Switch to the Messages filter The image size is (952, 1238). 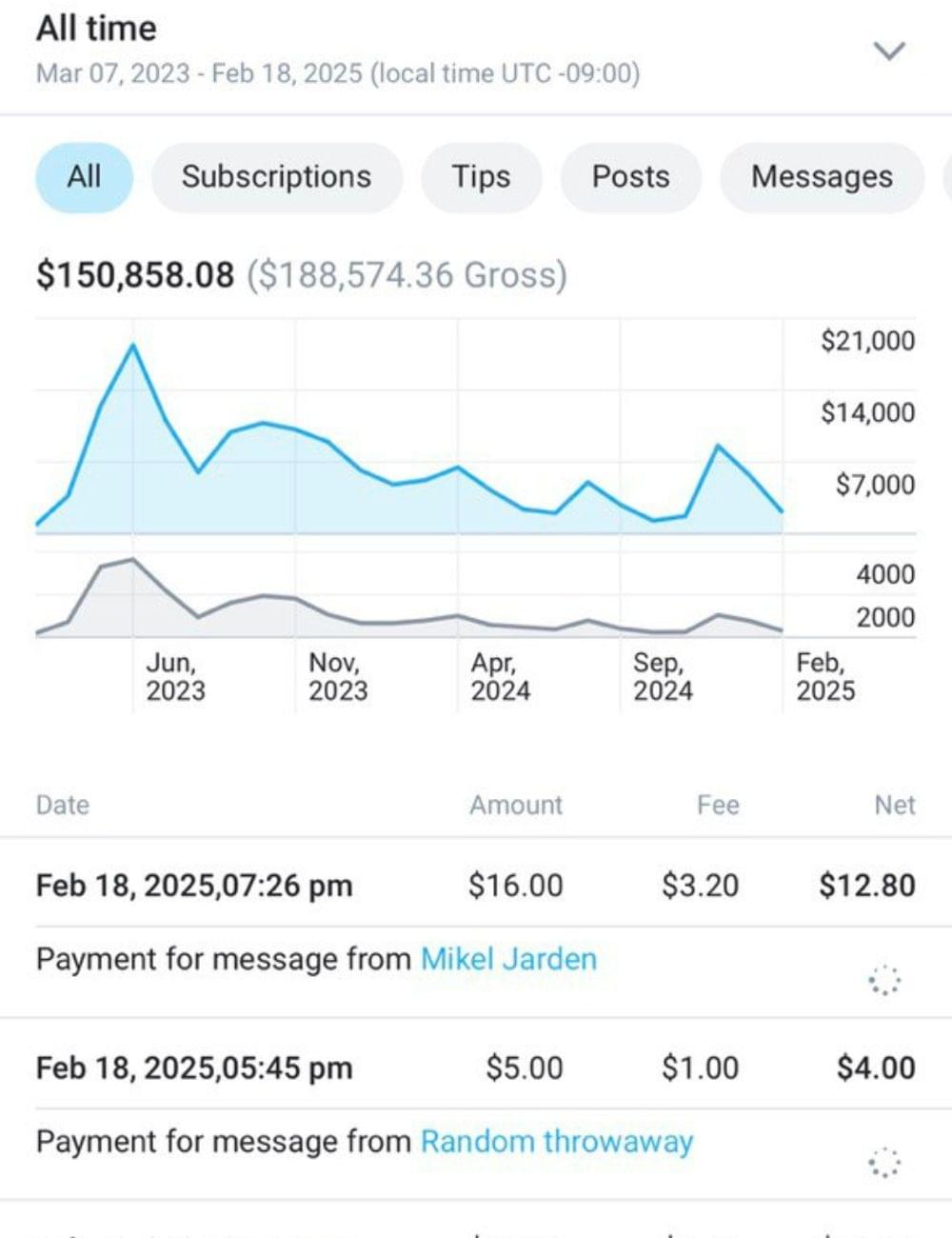click(x=822, y=177)
